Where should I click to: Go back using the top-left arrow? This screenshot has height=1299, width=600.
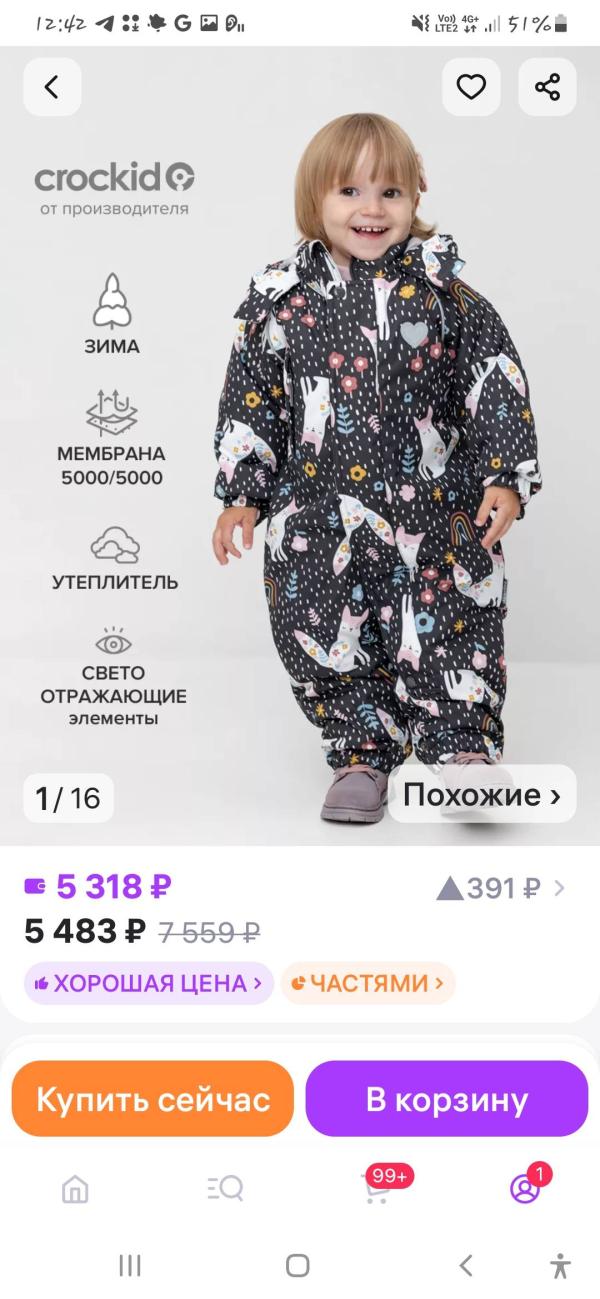(x=52, y=87)
